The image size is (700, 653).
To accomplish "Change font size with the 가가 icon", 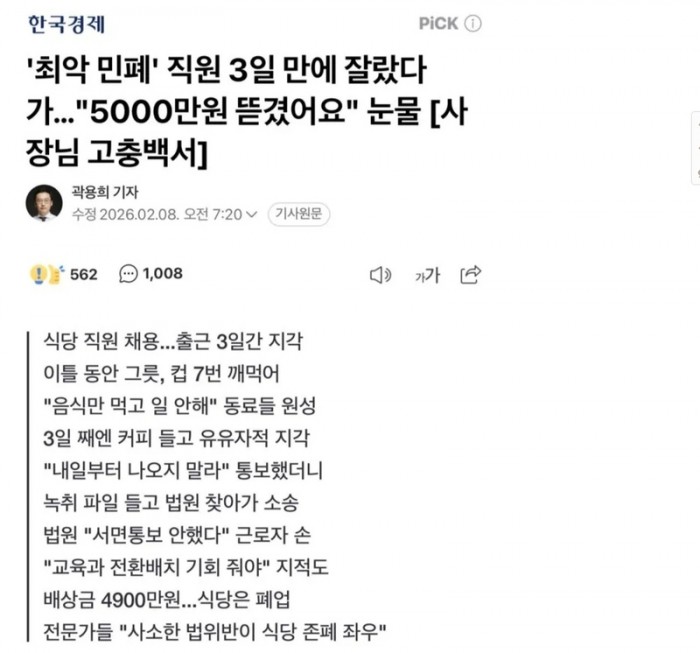I will pos(427,276).
